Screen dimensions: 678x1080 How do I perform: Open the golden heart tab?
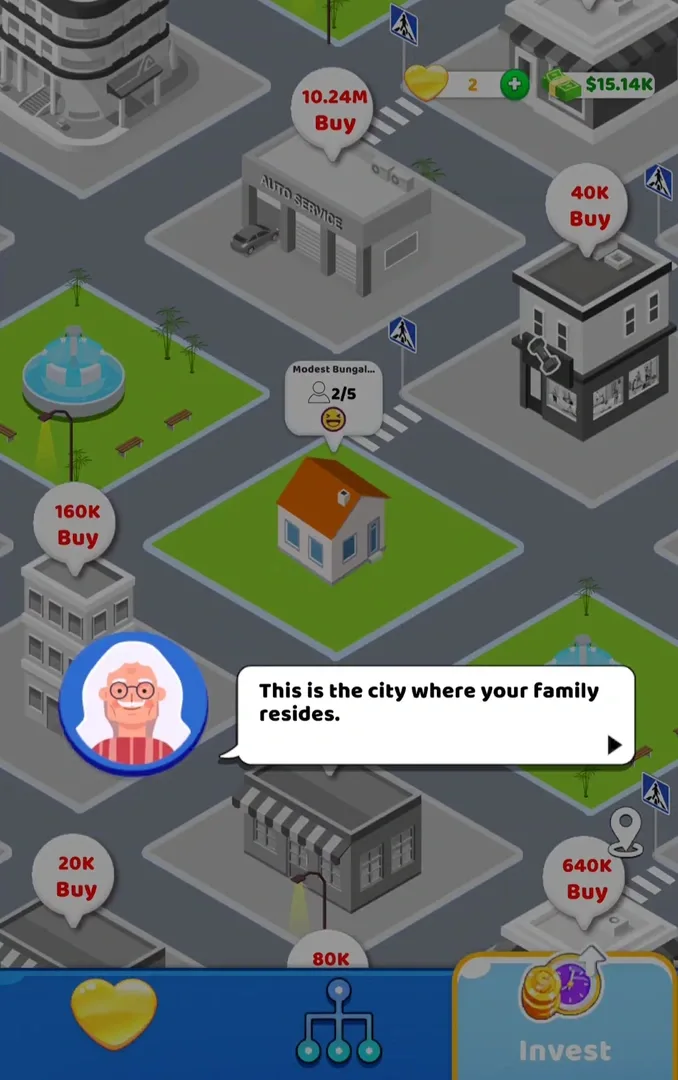click(x=114, y=1015)
